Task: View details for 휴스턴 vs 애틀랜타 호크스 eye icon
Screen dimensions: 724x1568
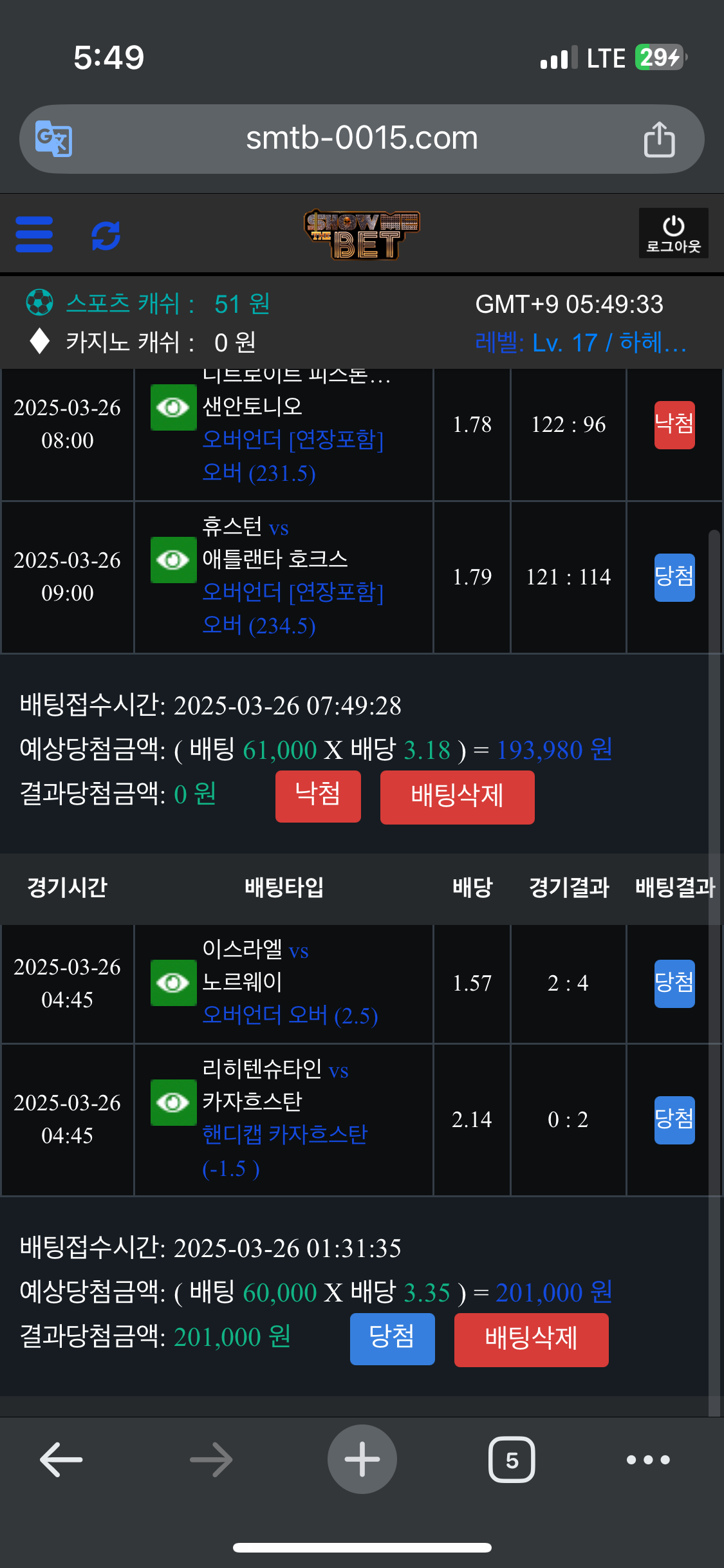Action: (173, 560)
